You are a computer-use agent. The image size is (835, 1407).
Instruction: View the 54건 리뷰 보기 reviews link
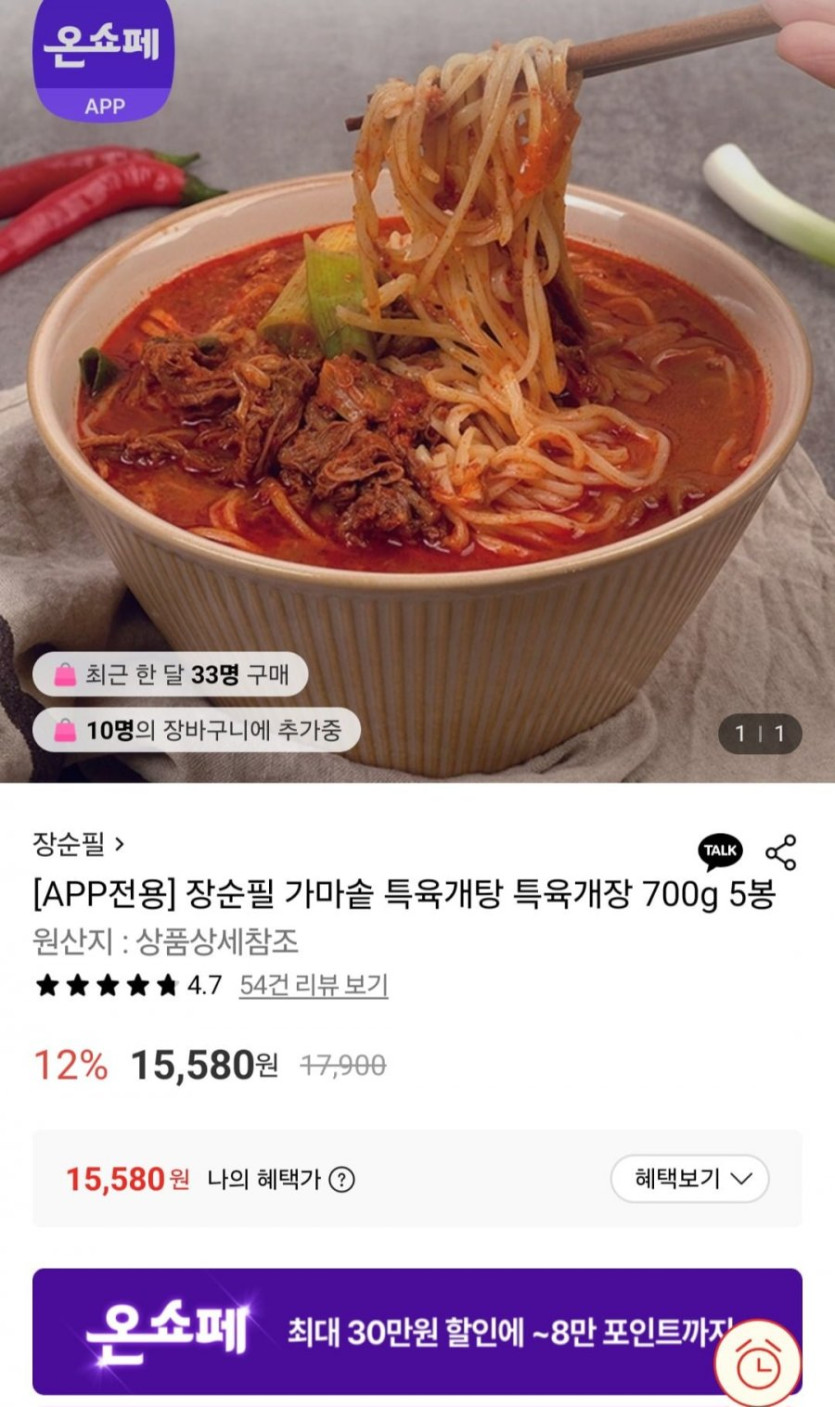313,985
